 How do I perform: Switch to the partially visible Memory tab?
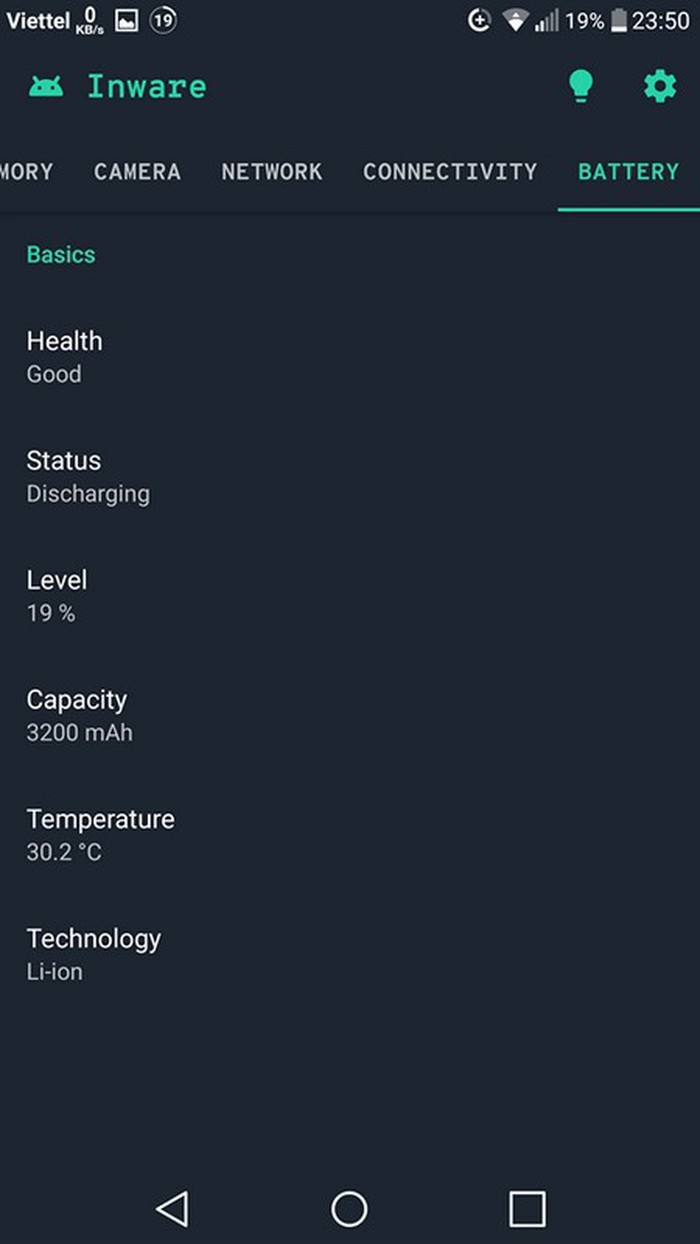pos(25,172)
